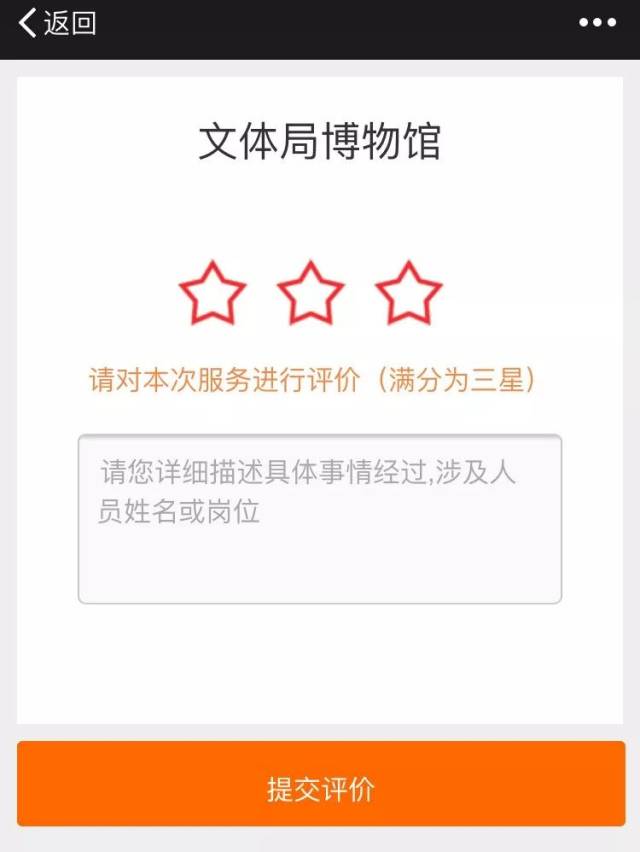Image resolution: width=640 pixels, height=852 pixels.
Task: Go back using the 返回 button
Action: pyautogui.click(x=58, y=23)
